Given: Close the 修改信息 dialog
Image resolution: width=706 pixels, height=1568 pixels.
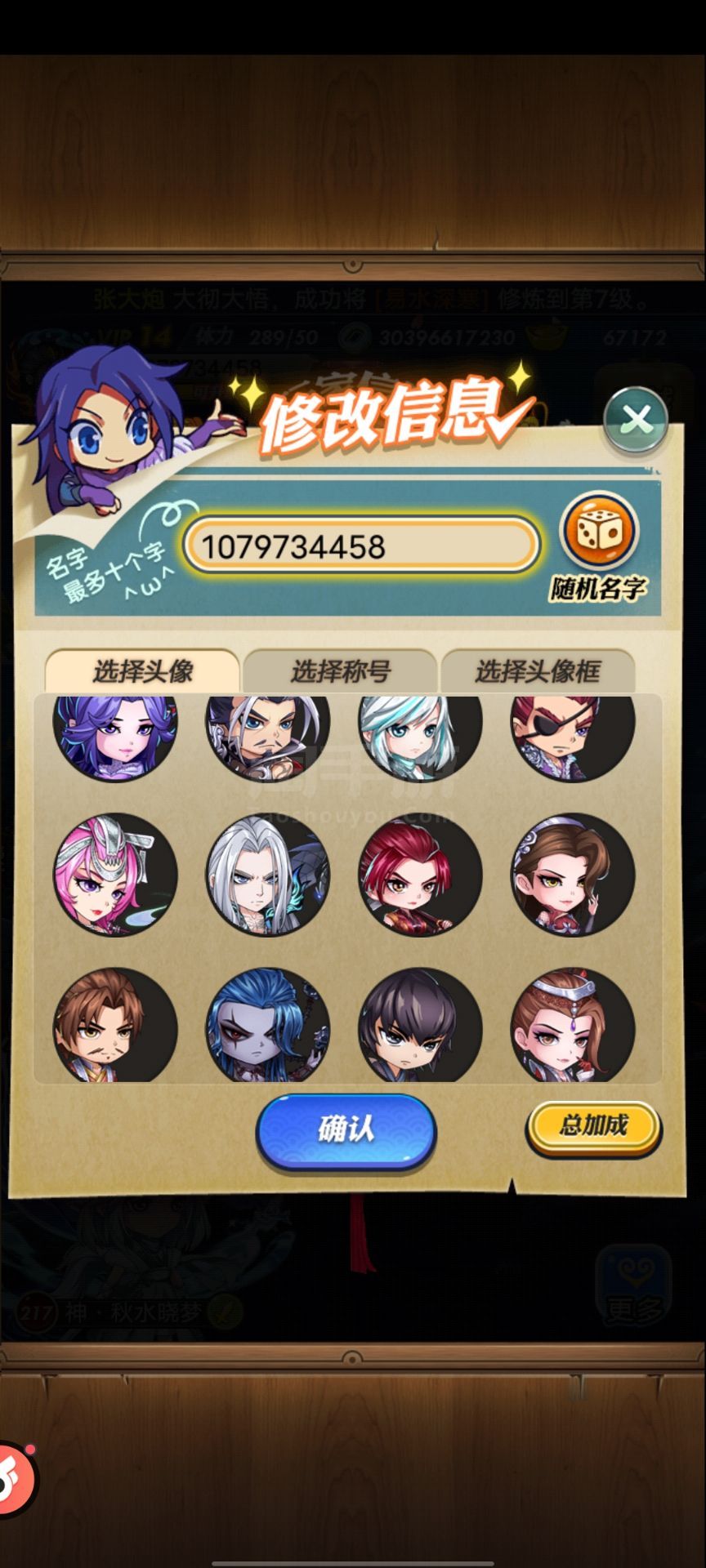Looking at the screenshot, I should [x=636, y=421].
